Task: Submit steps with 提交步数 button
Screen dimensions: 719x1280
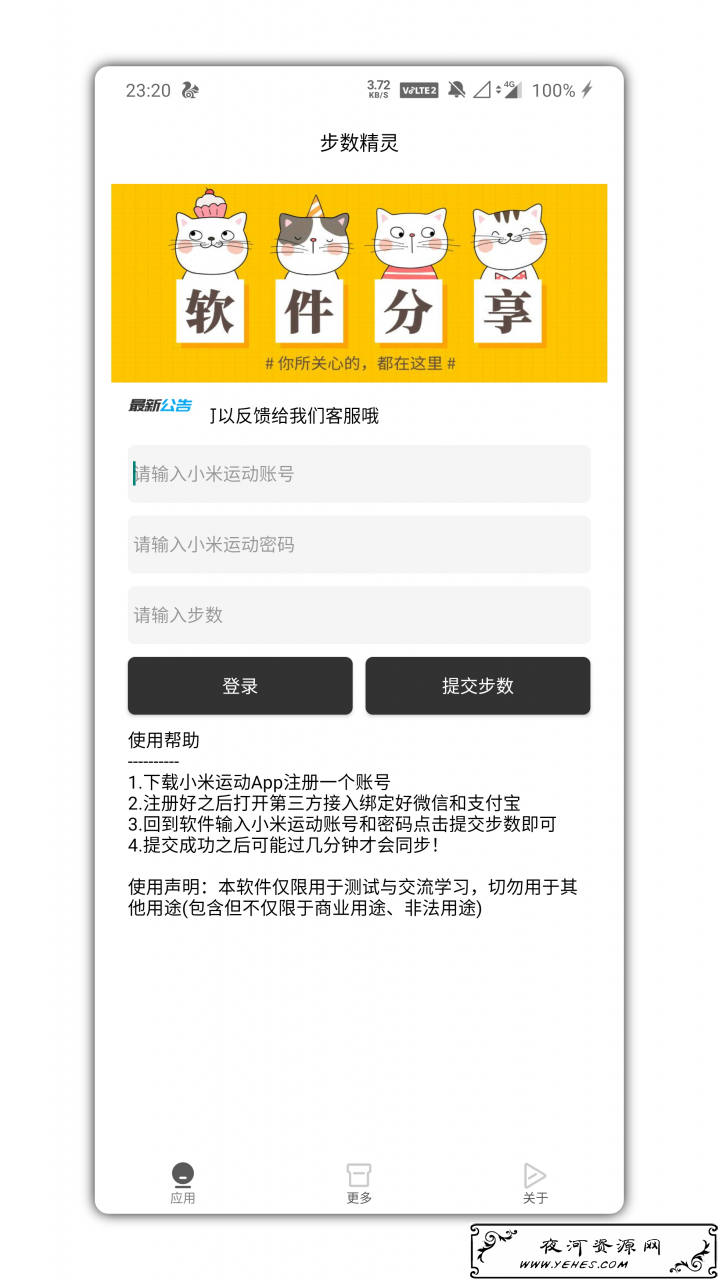Action: pos(478,686)
